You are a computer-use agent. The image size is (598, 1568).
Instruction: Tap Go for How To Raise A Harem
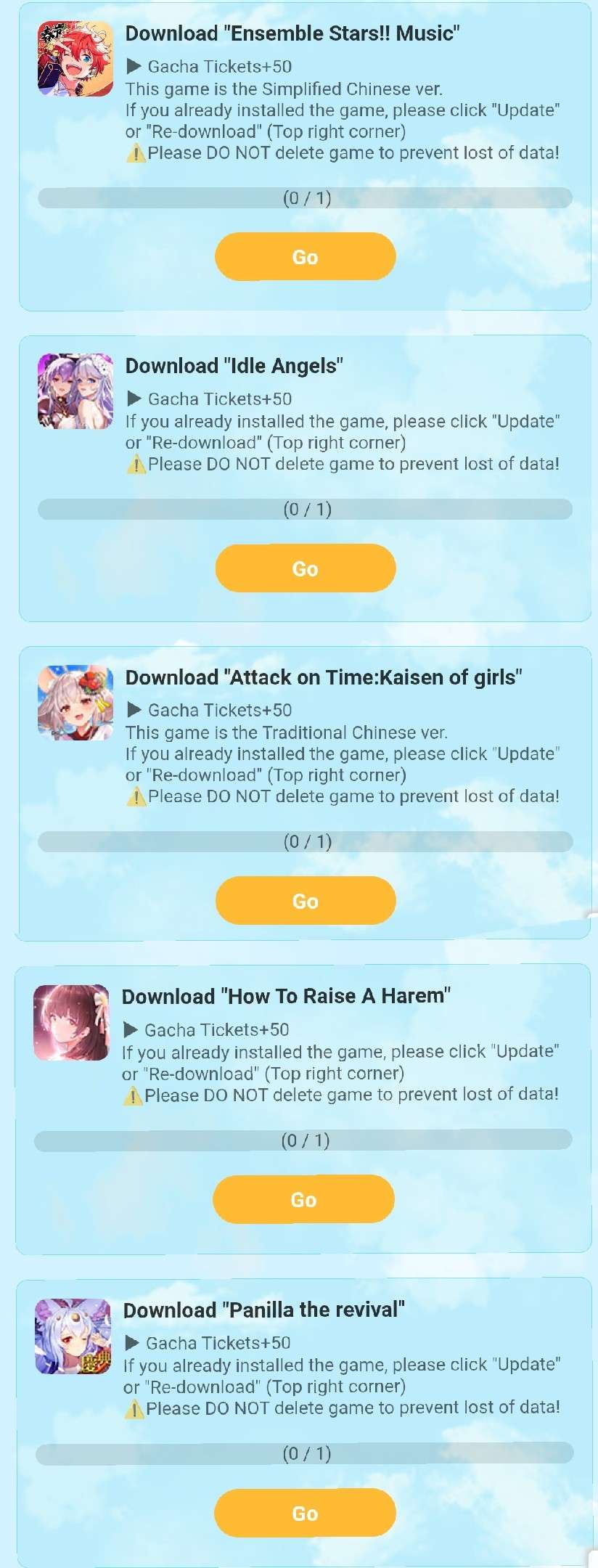tap(303, 1199)
